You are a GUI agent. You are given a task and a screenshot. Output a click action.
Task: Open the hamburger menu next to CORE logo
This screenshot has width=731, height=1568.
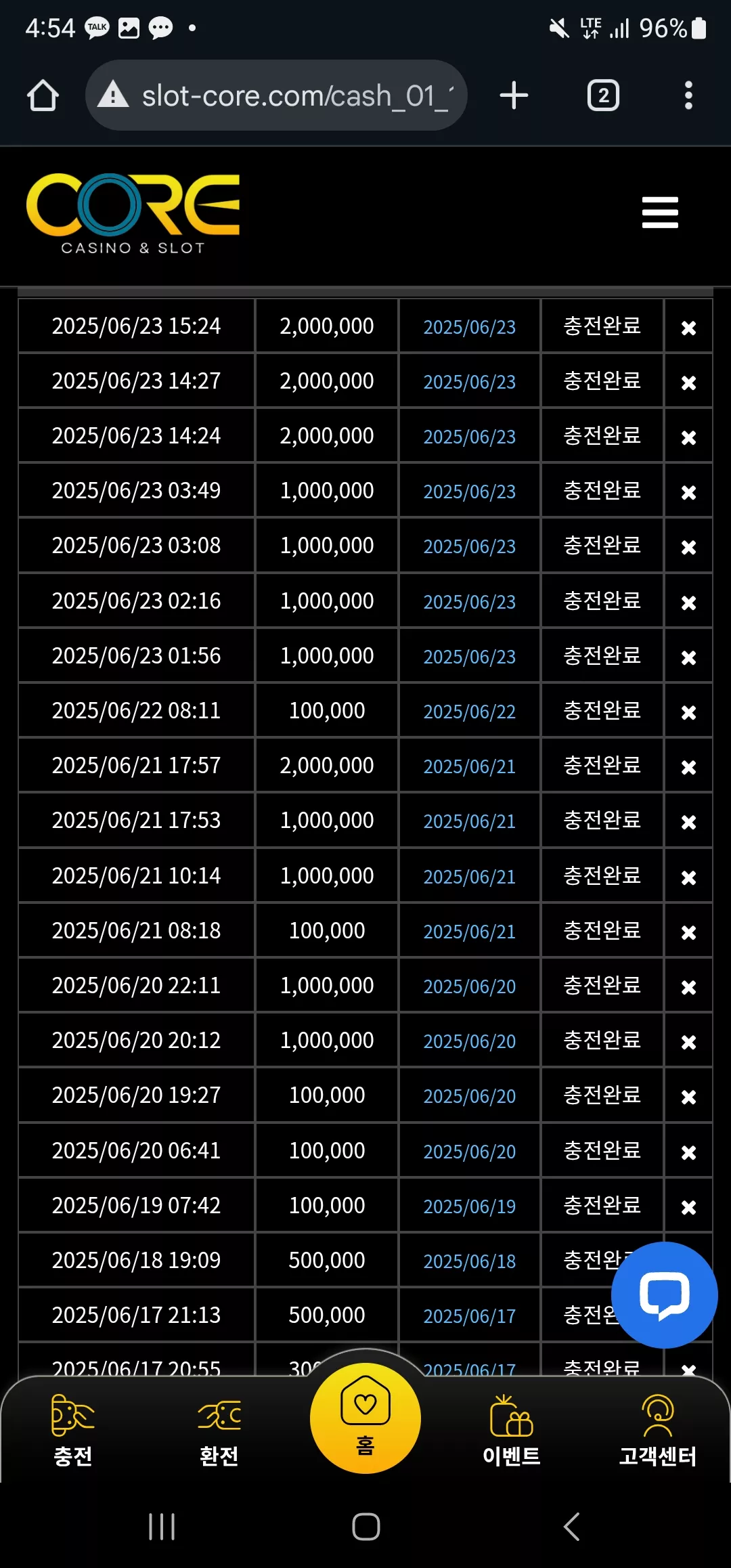[660, 213]
